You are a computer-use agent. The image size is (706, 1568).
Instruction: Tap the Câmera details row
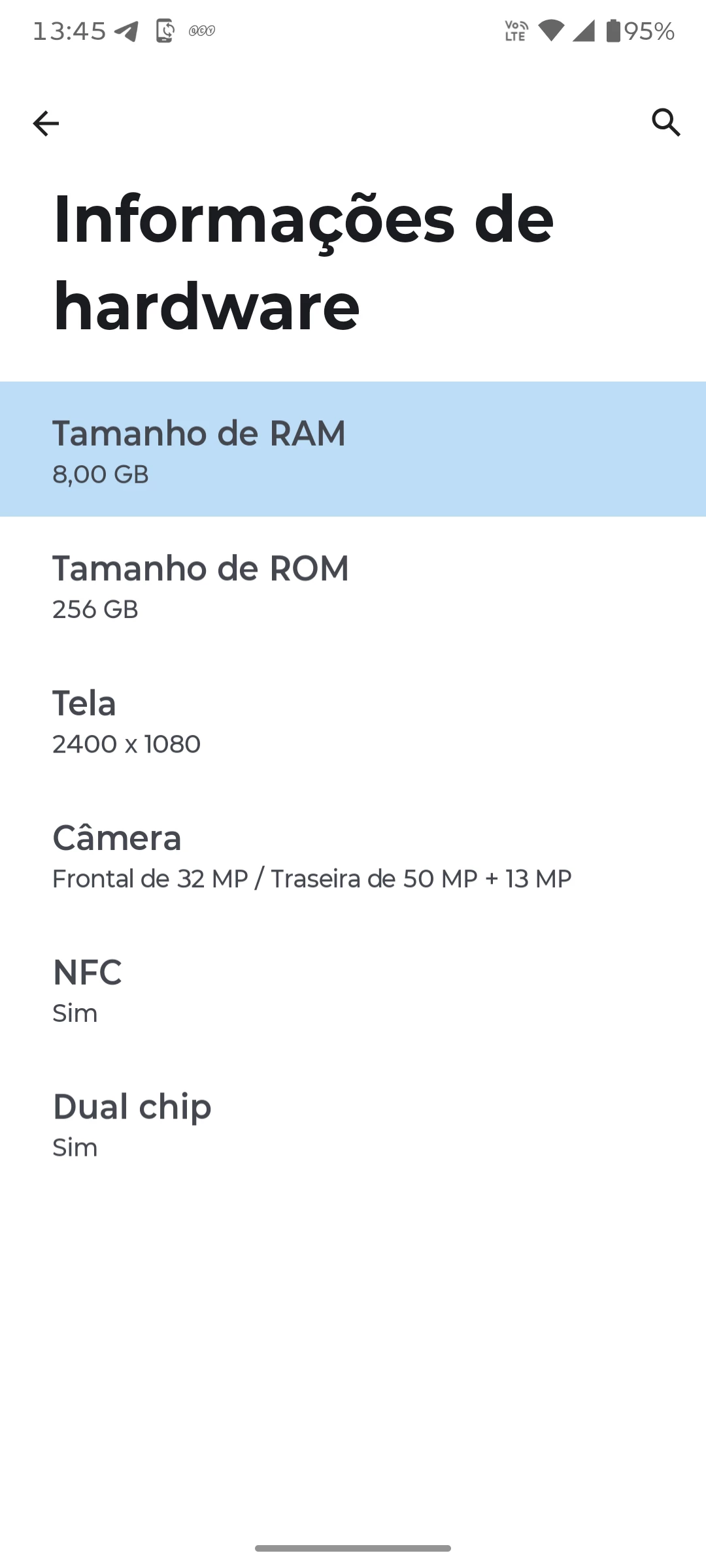pyautogui.click(x=353, y=855)
